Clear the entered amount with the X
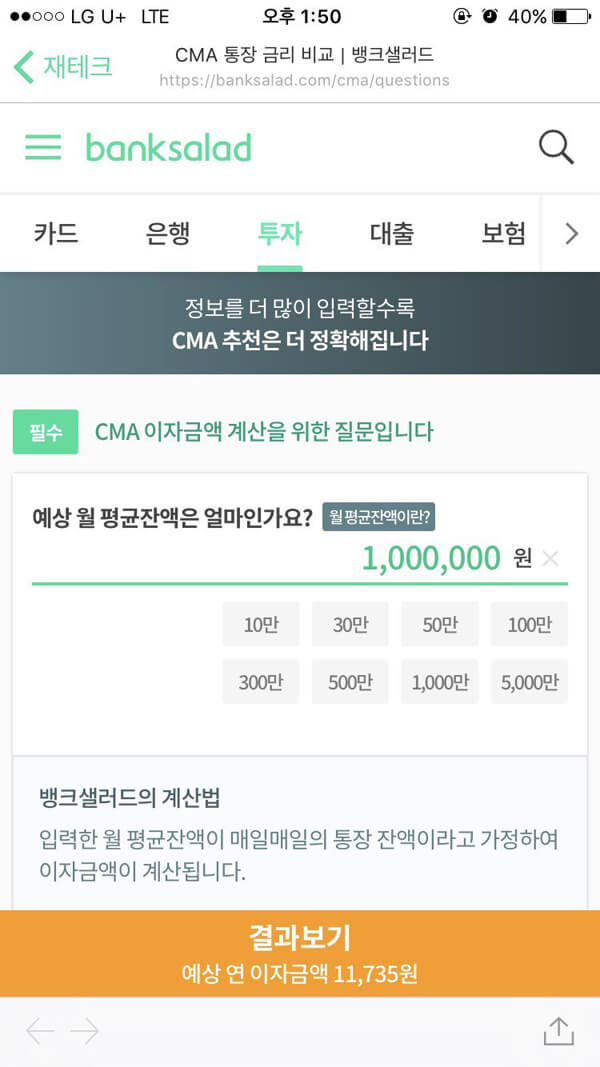This screenshot has height=1067, width=600. coord(550,559)
